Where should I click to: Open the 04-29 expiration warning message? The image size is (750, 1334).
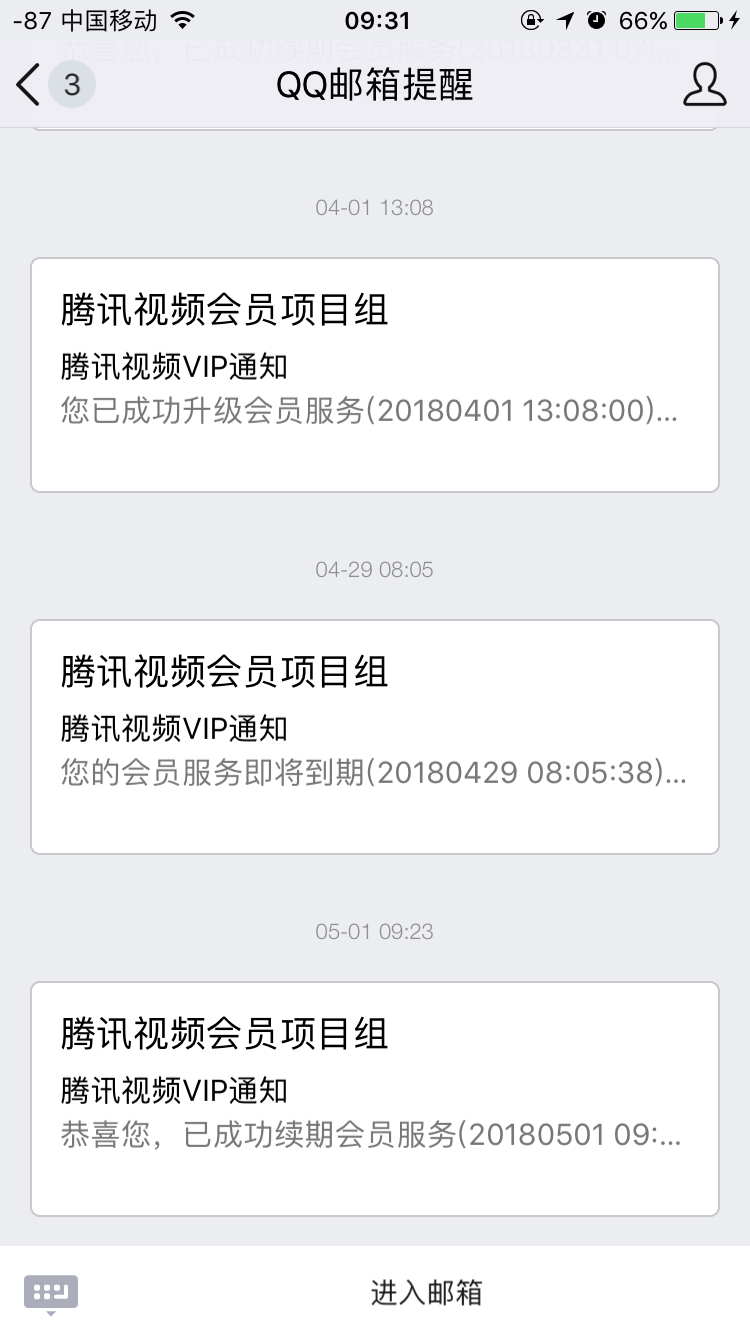(x=375, y=736)
